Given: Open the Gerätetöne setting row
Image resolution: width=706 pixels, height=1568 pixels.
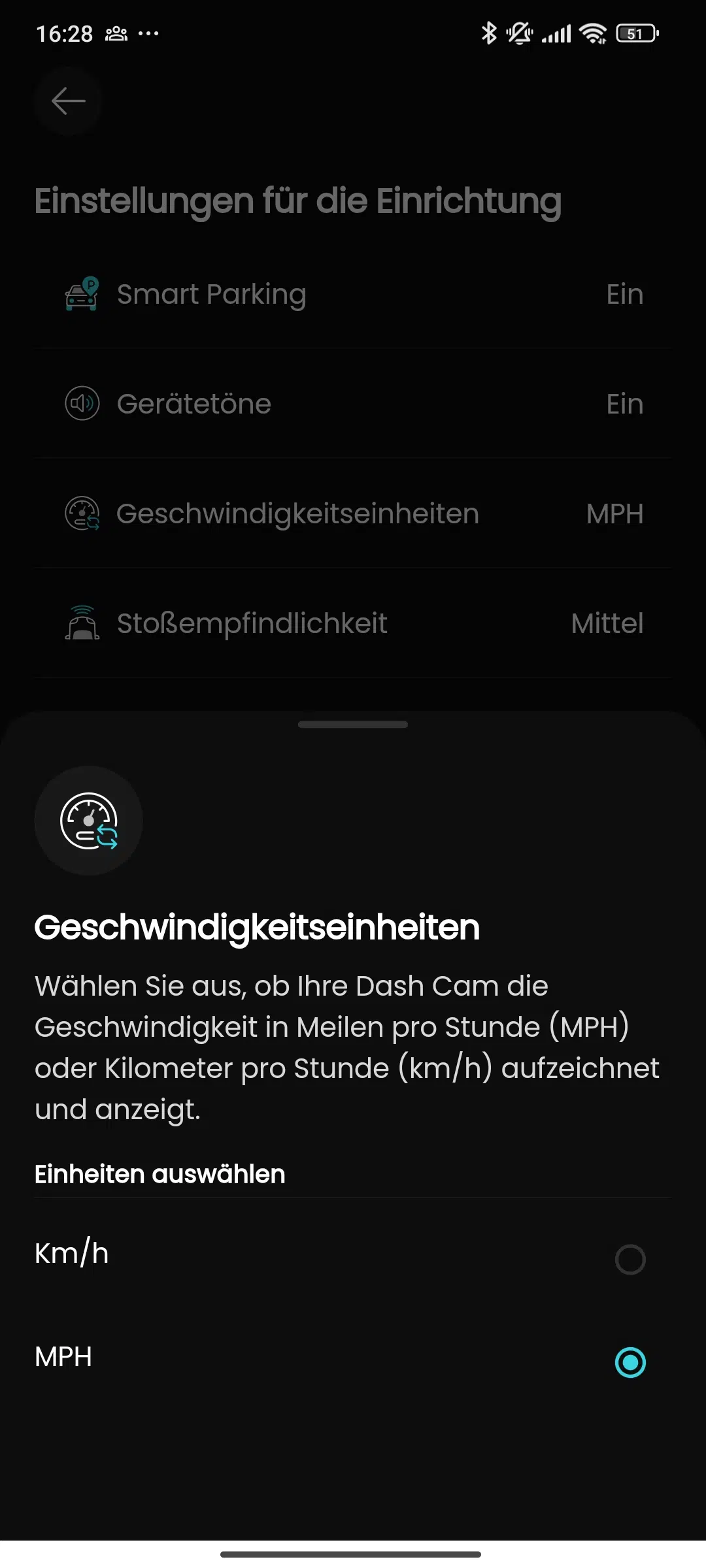Looking at the screenshot, I should pyautogui.click(x=353, y=404).
